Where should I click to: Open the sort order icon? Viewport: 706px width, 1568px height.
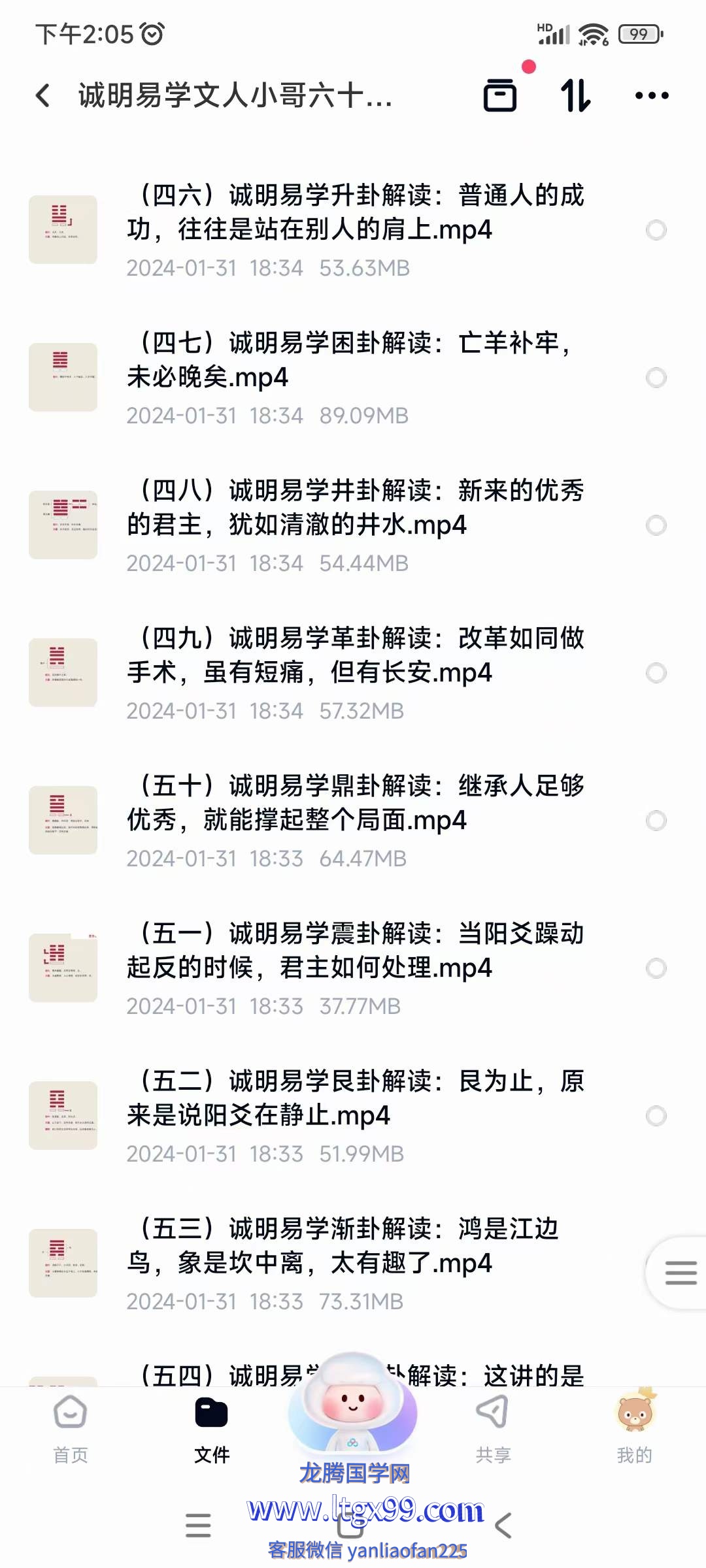[575, 95]
